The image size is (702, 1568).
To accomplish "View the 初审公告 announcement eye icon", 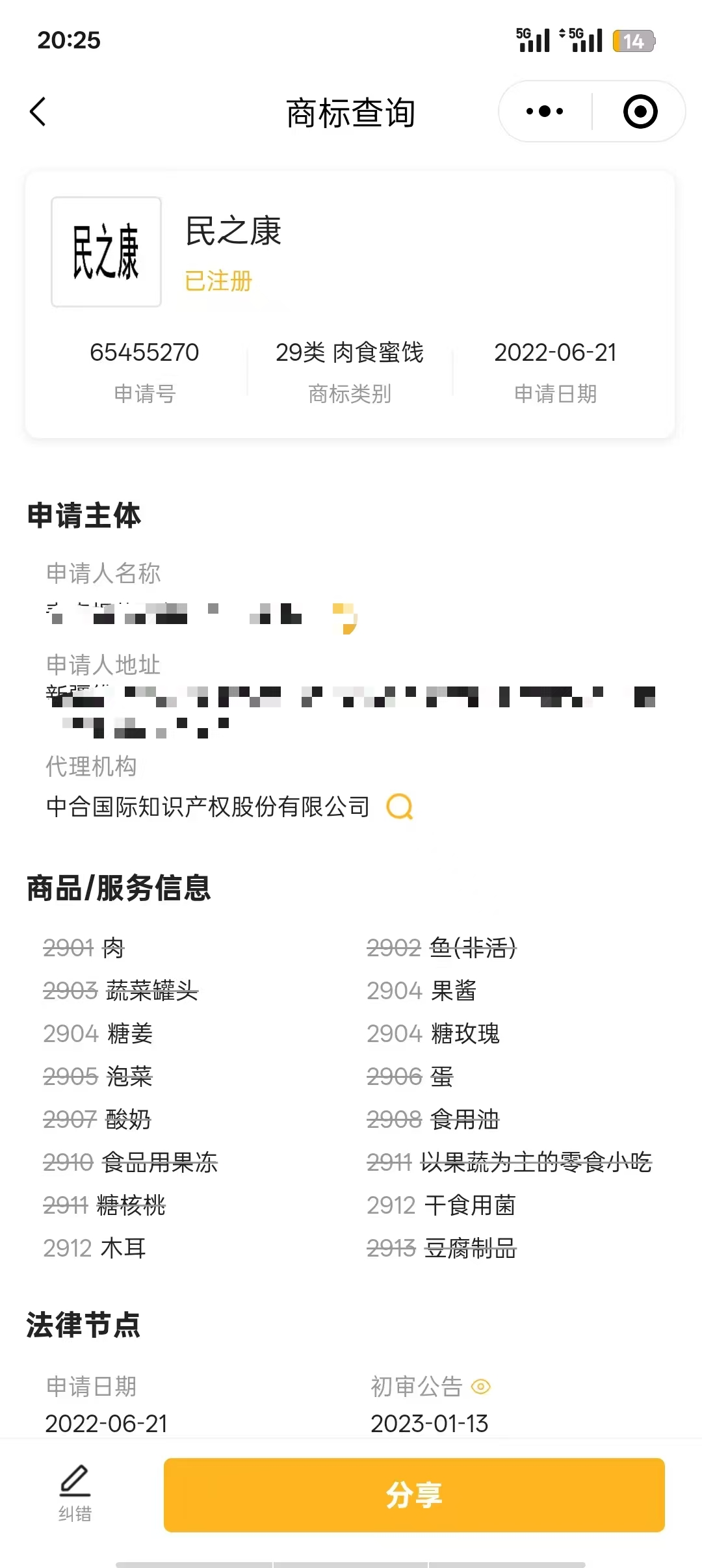I will click(480, 1387).
